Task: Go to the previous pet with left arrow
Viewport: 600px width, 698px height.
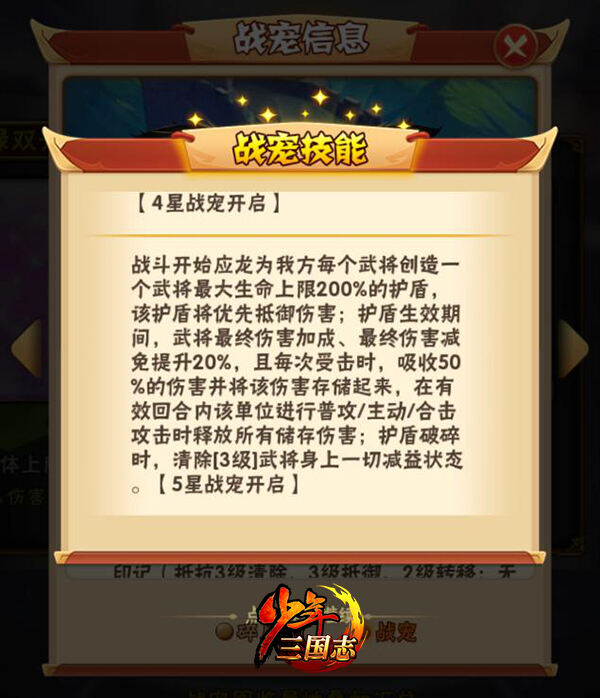Action: (24, 347)
